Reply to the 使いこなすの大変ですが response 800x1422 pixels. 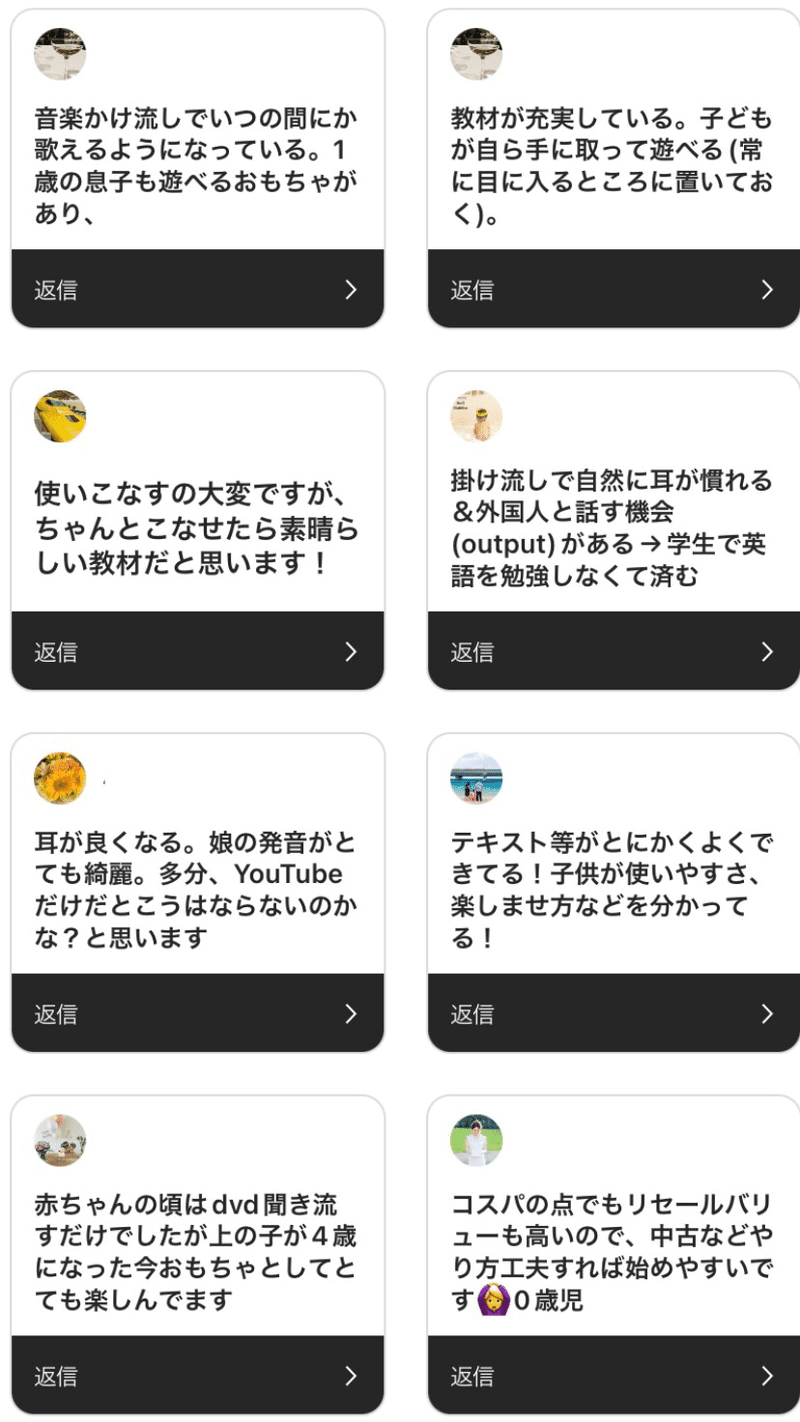tap(197, 652)
